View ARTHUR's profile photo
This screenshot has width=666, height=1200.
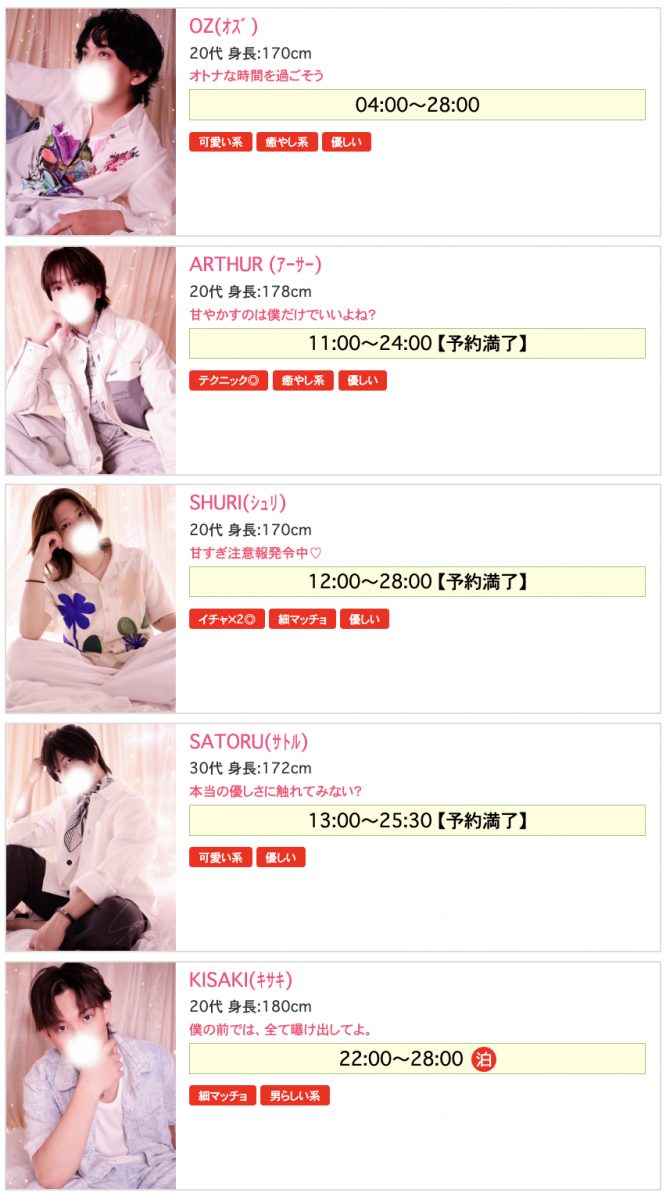[x=91, y=360]
